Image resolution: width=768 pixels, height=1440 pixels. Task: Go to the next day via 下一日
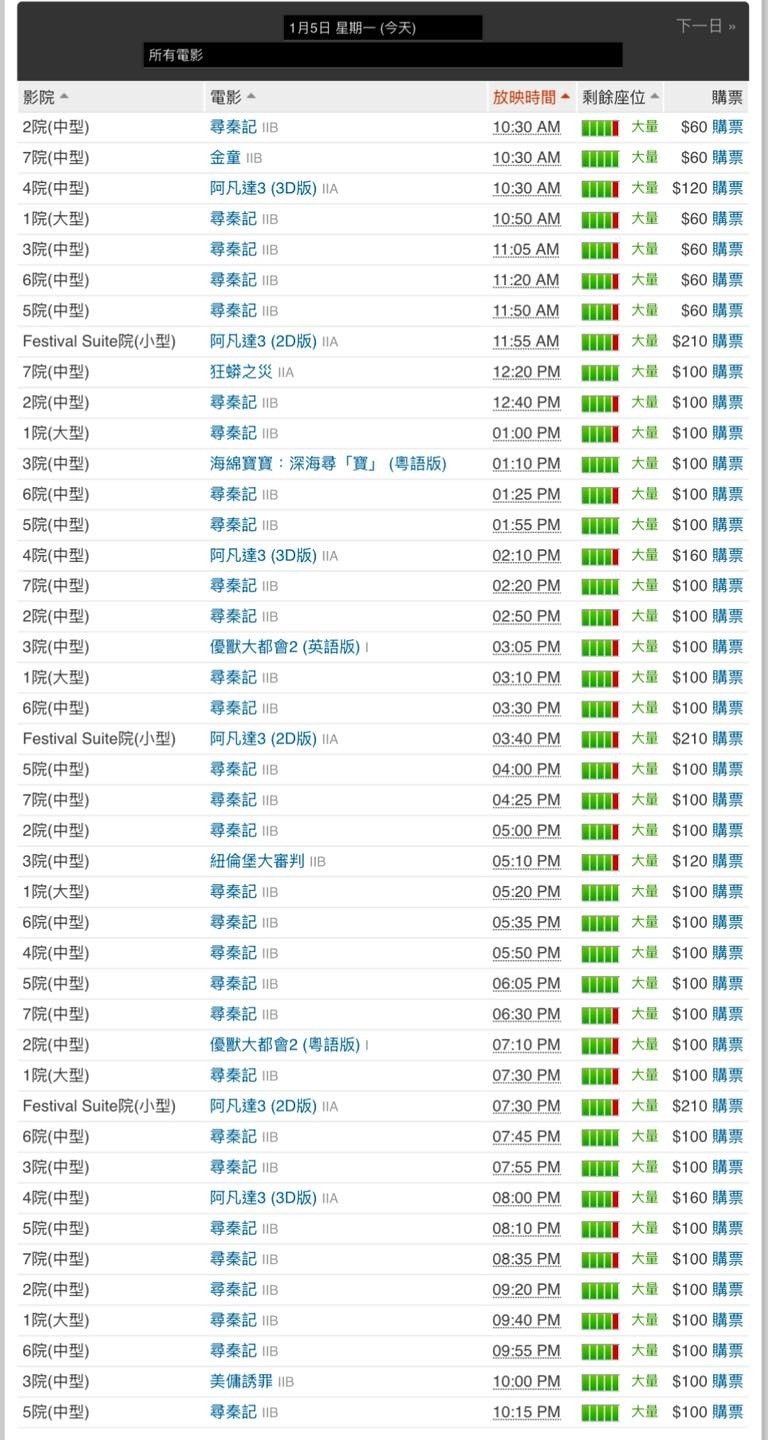(705, 26)
